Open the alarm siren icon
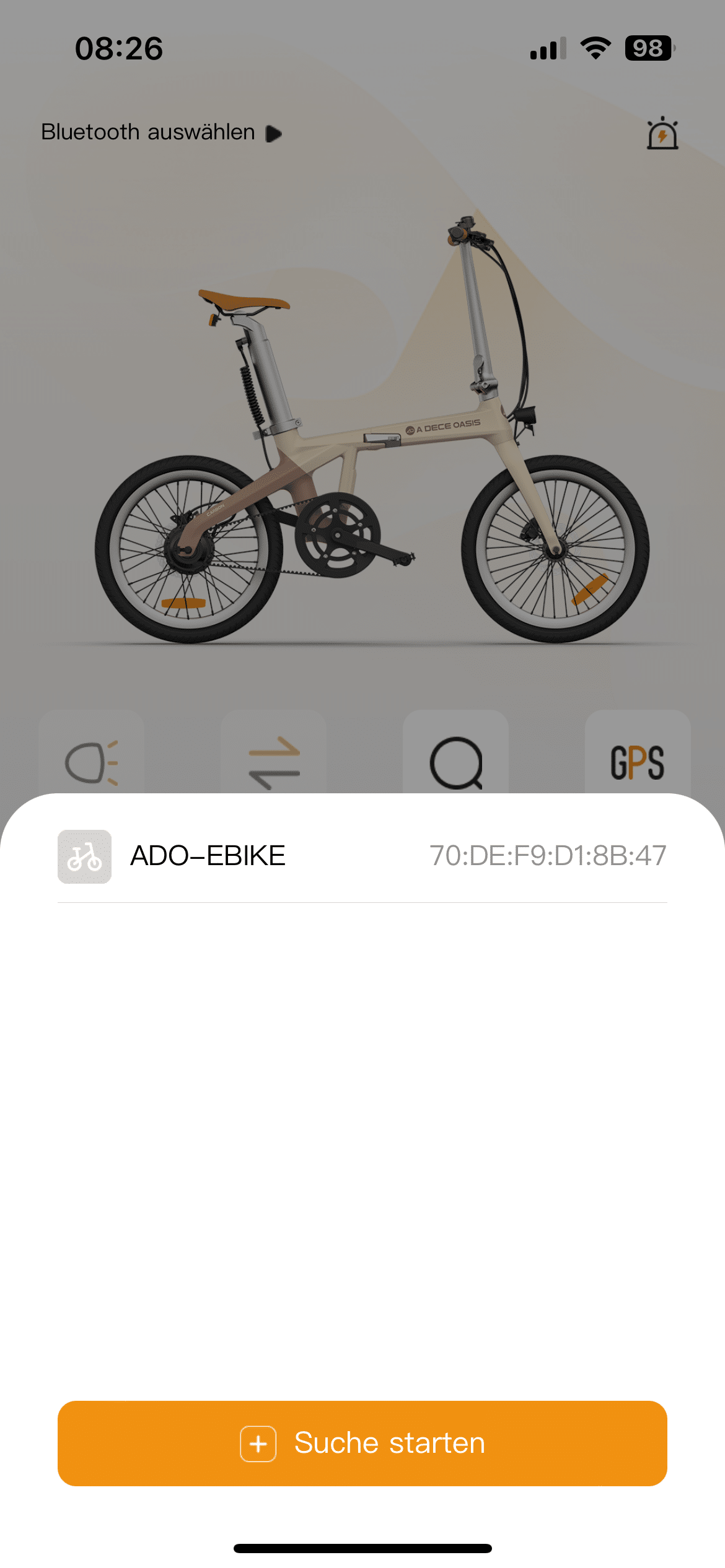 pyautogui.click(x=662, y=133)
